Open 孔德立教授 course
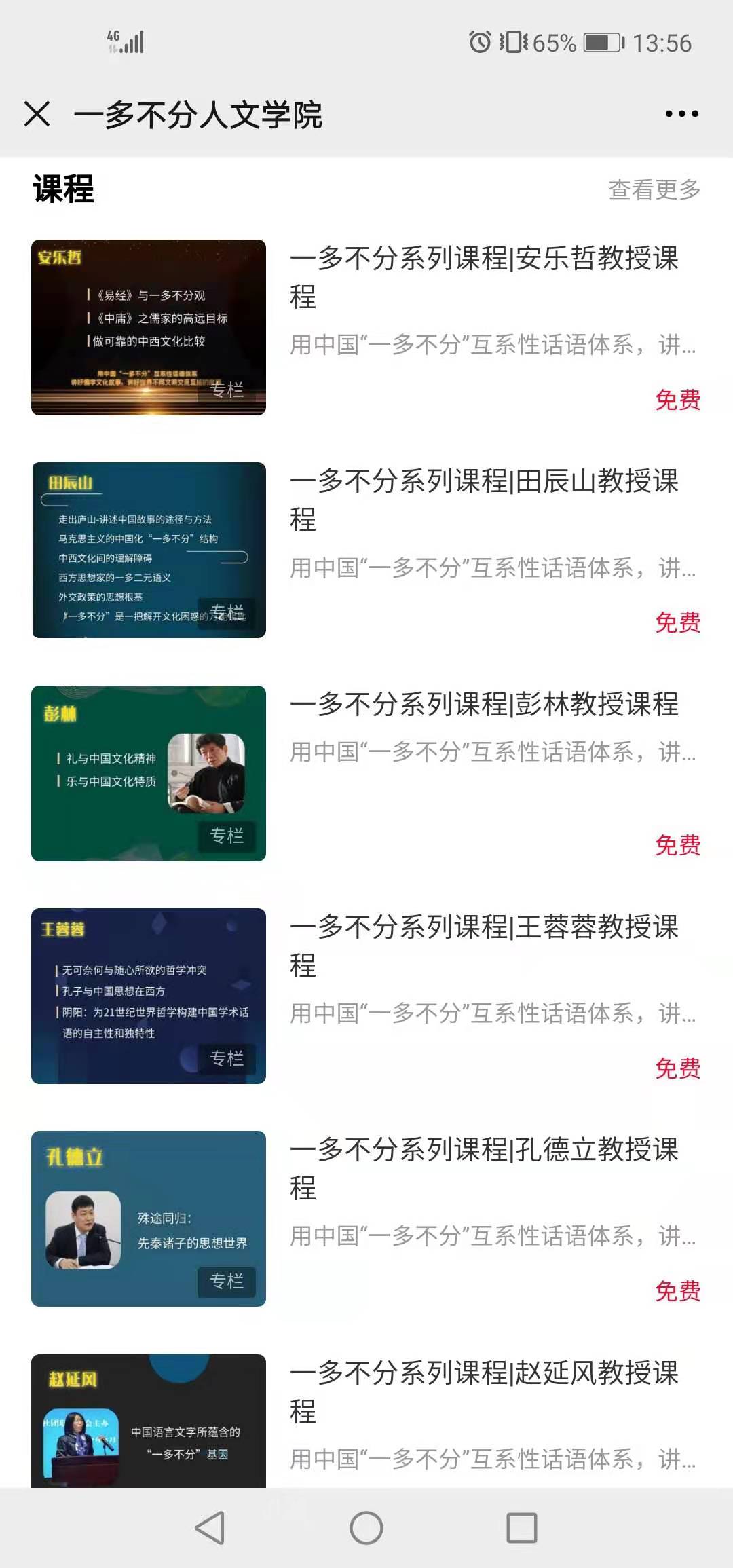Viewport: 733px width, 1568px height. coord(366,1218)
